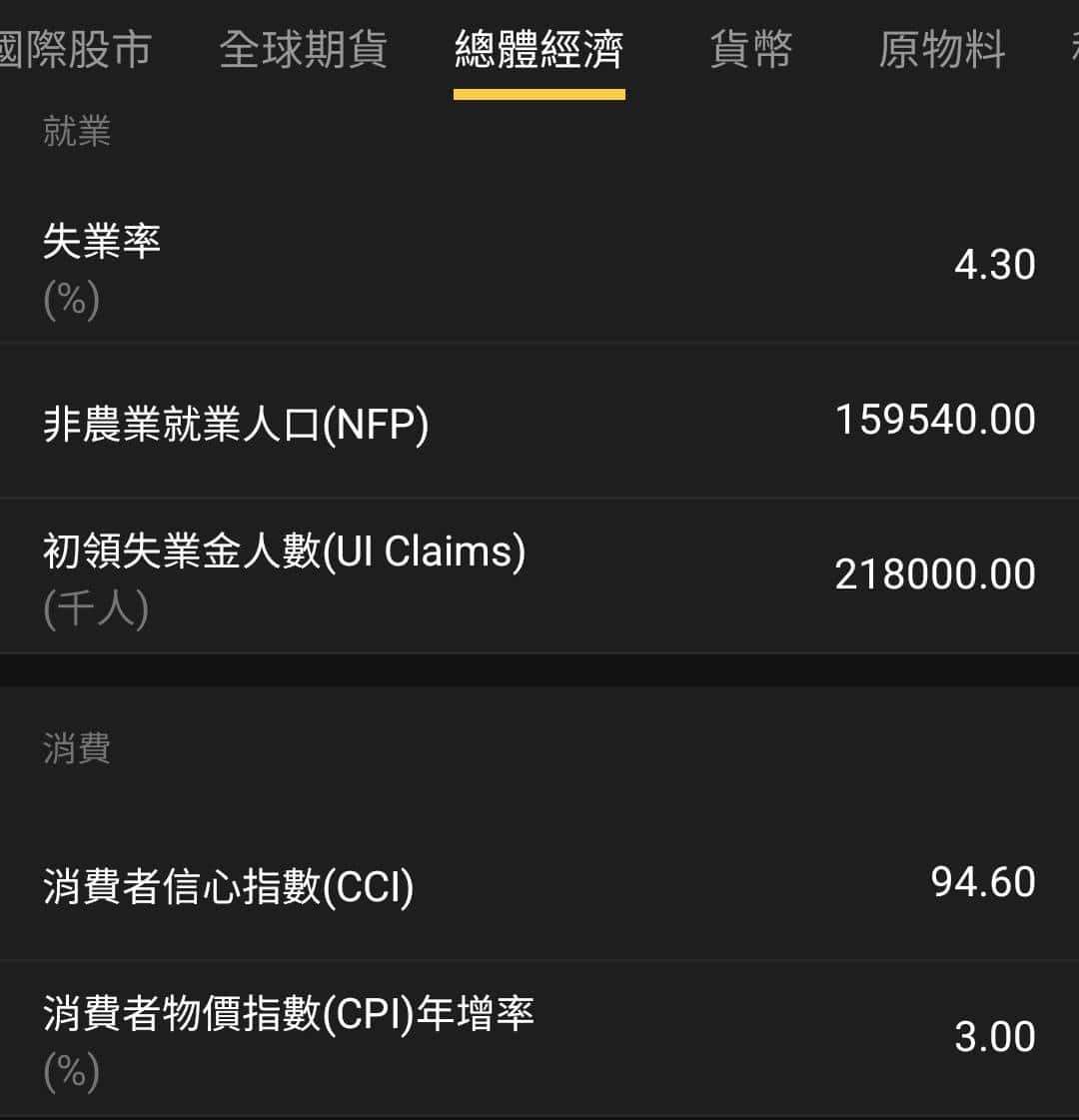Select the 消費者信心指數(CCI) row
Screen dimensions: 1079x1120
point(400,886)
